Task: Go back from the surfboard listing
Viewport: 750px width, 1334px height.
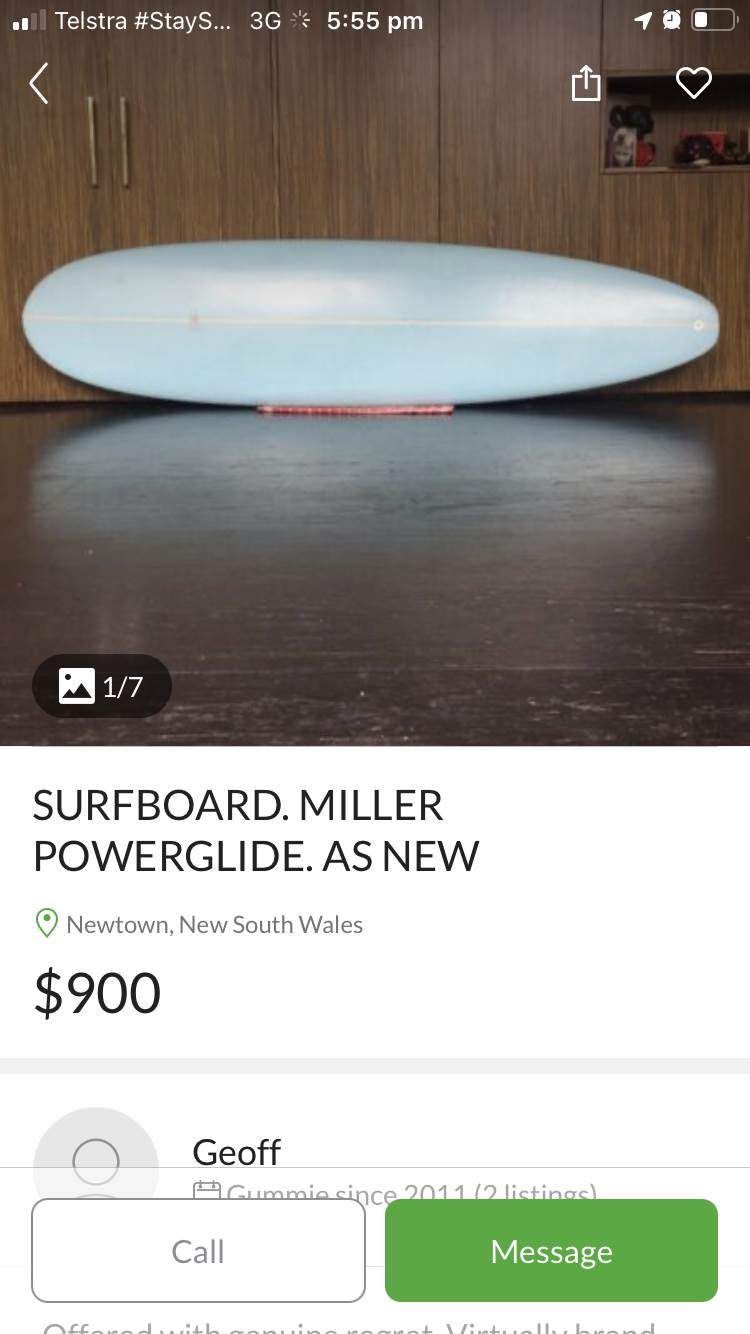Action: (x=39, y=84)
